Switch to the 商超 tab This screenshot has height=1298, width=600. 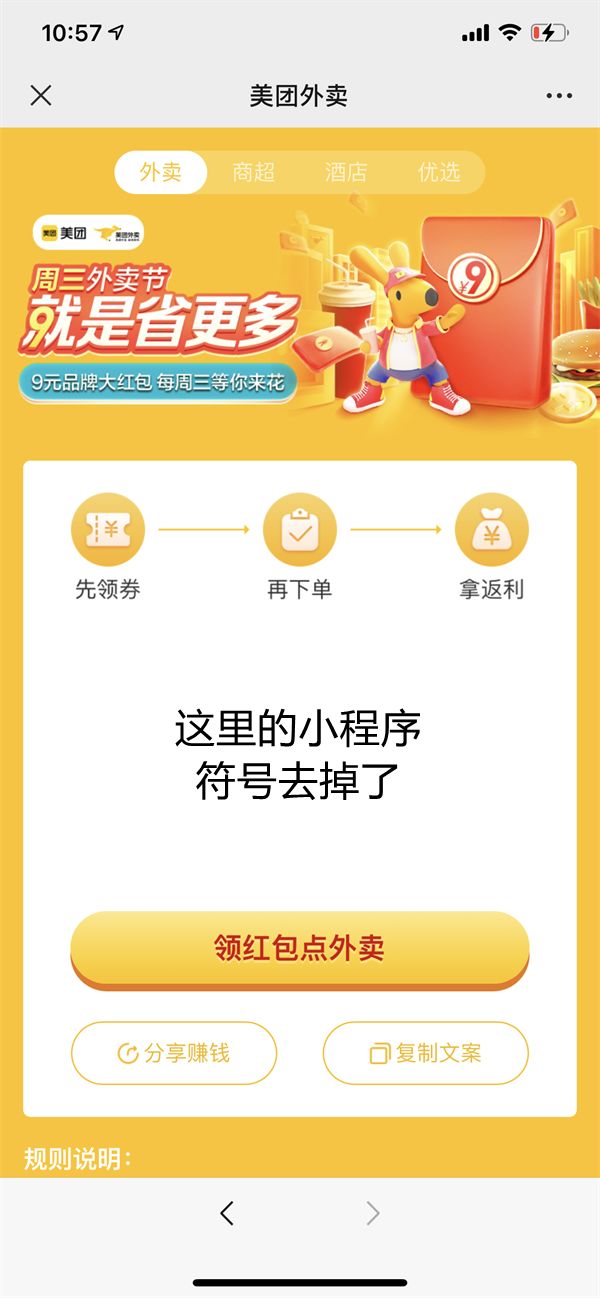click(x=253, y=172)
